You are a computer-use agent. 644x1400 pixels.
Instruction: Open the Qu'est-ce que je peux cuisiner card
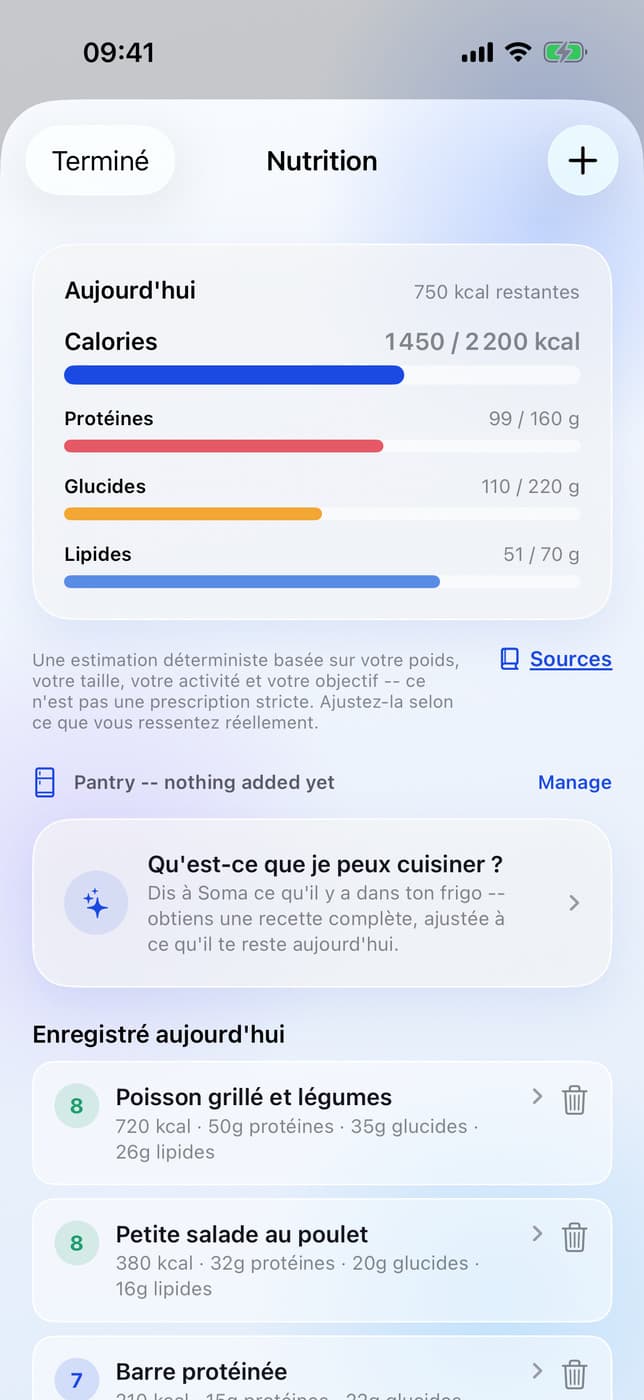322,903
